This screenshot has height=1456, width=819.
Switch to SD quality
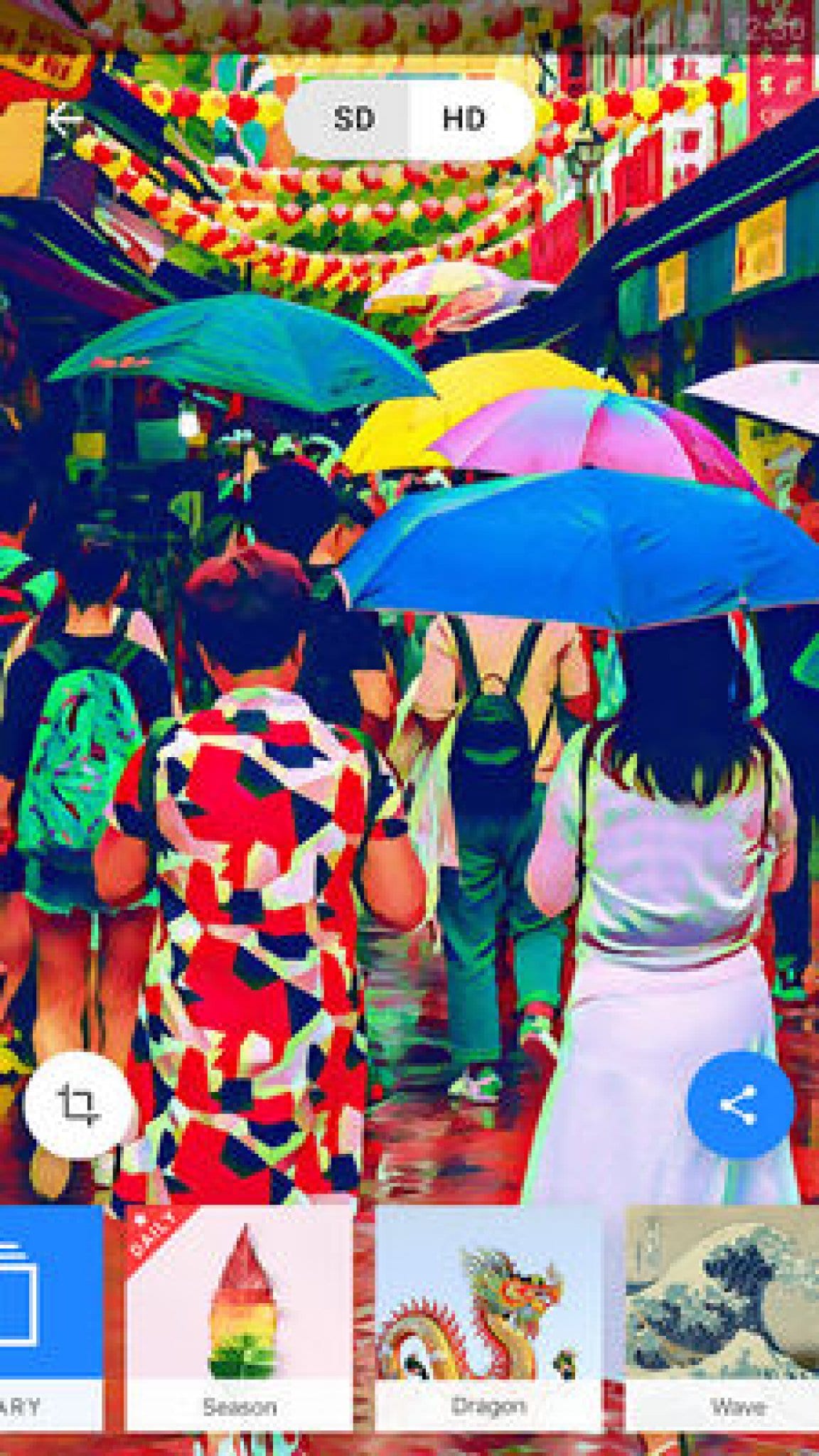point(353,119)
